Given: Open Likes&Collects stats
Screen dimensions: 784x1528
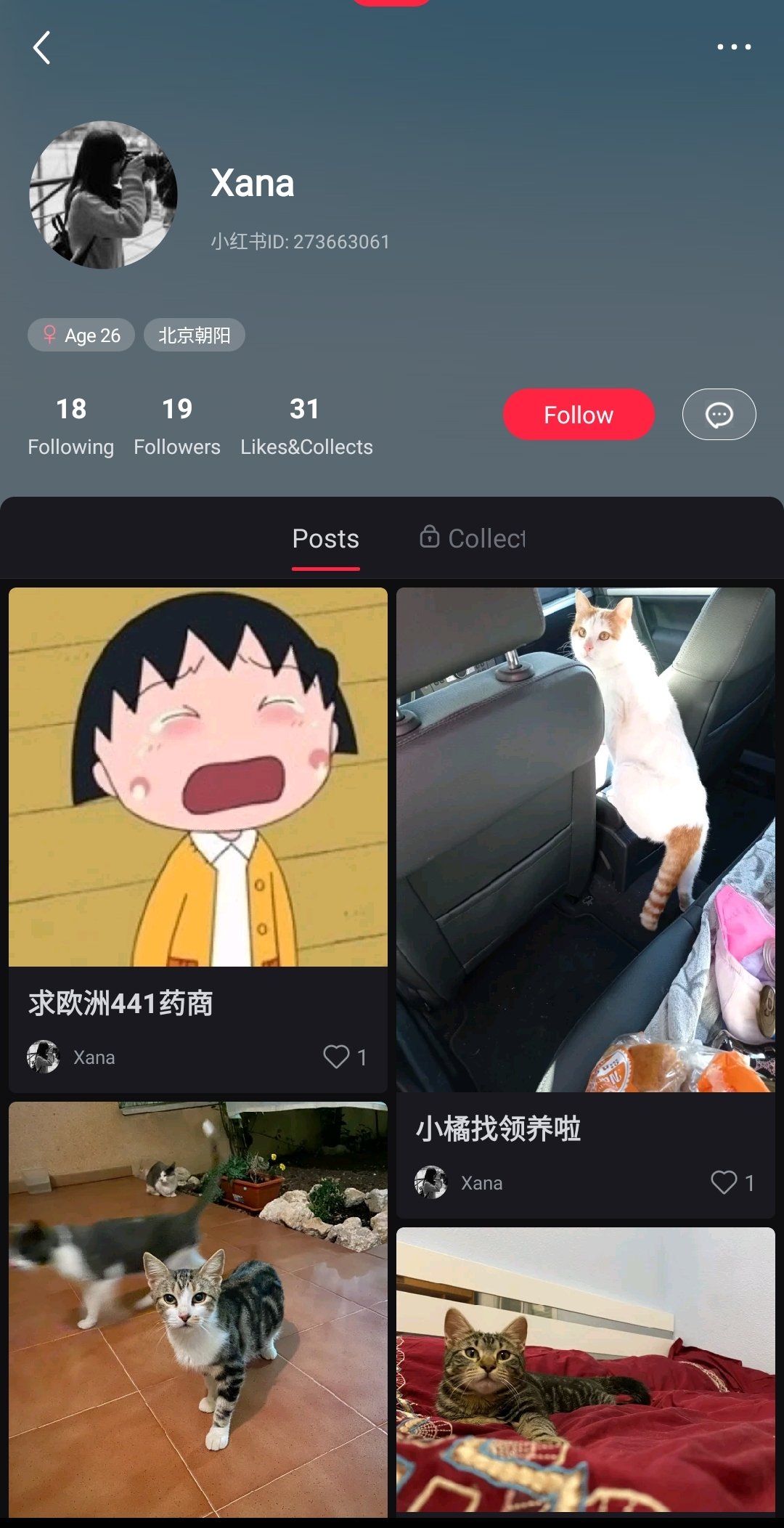Looking at the screenshot, I should tap(306, 426).
